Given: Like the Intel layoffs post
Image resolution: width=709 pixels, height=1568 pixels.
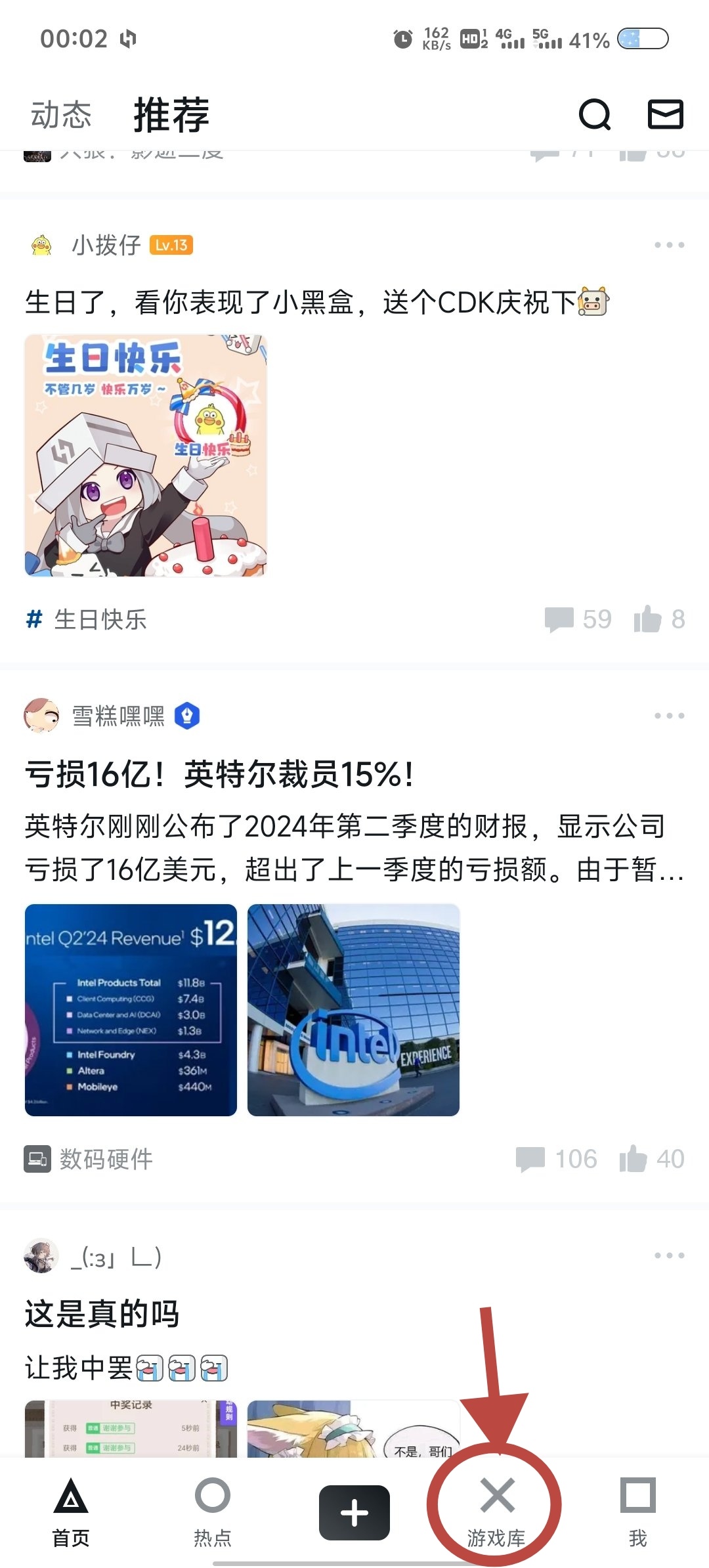Looking at the screenshot, I should pyautogui.click(x=651, y=1159).
